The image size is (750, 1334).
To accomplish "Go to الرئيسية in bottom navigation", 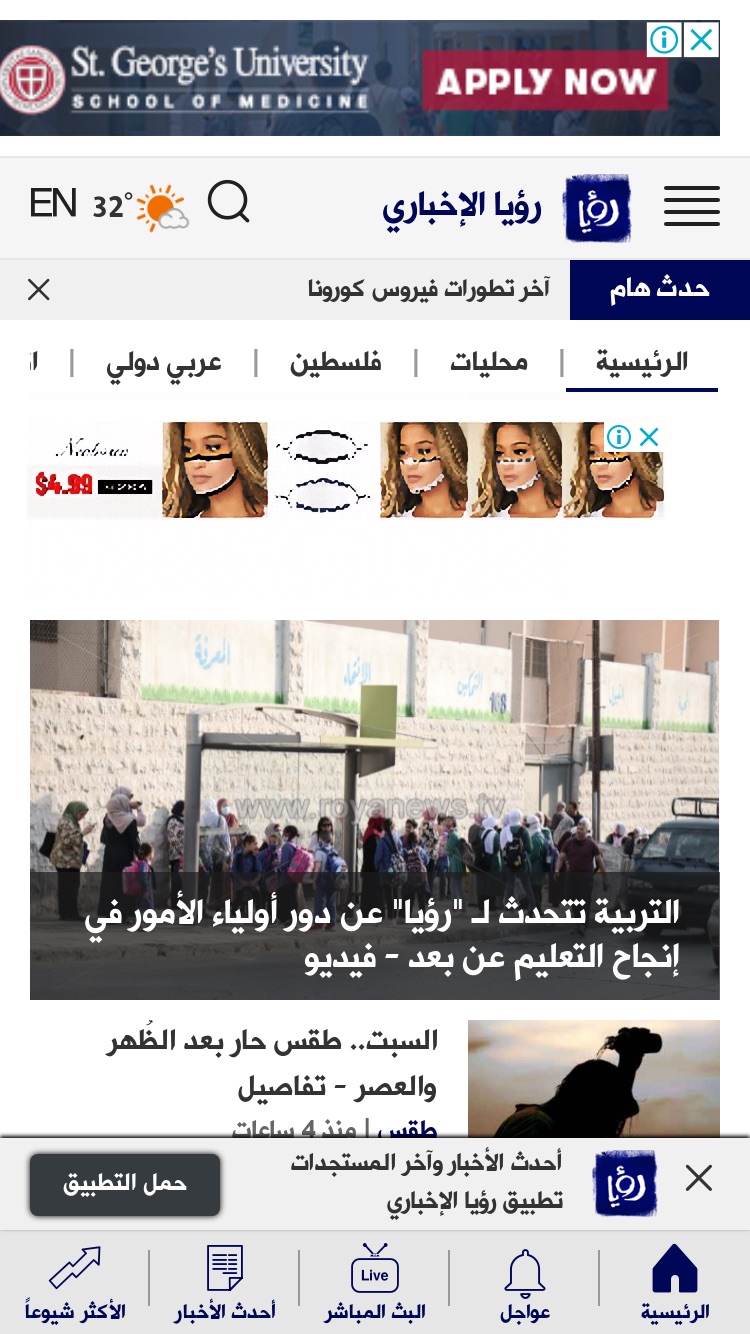I will click(675, 1282).
